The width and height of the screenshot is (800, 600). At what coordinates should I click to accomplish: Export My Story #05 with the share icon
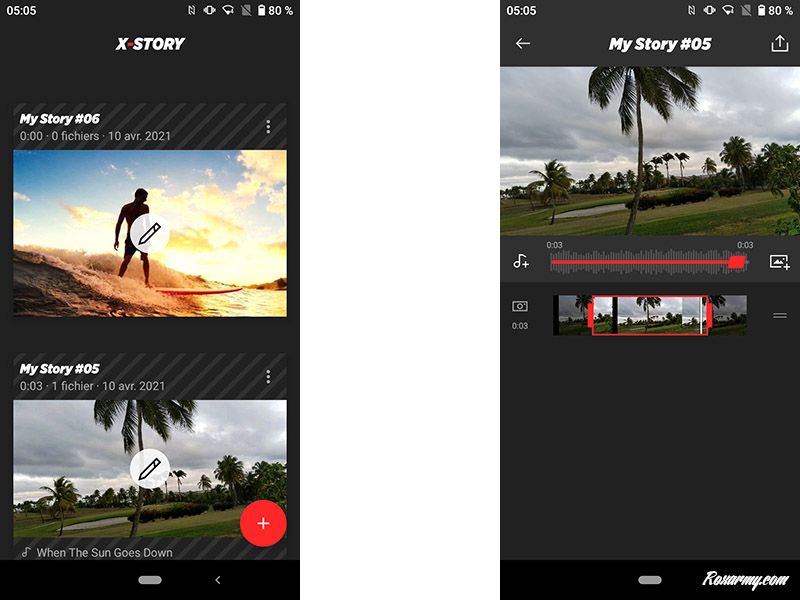tap(779, 44)
